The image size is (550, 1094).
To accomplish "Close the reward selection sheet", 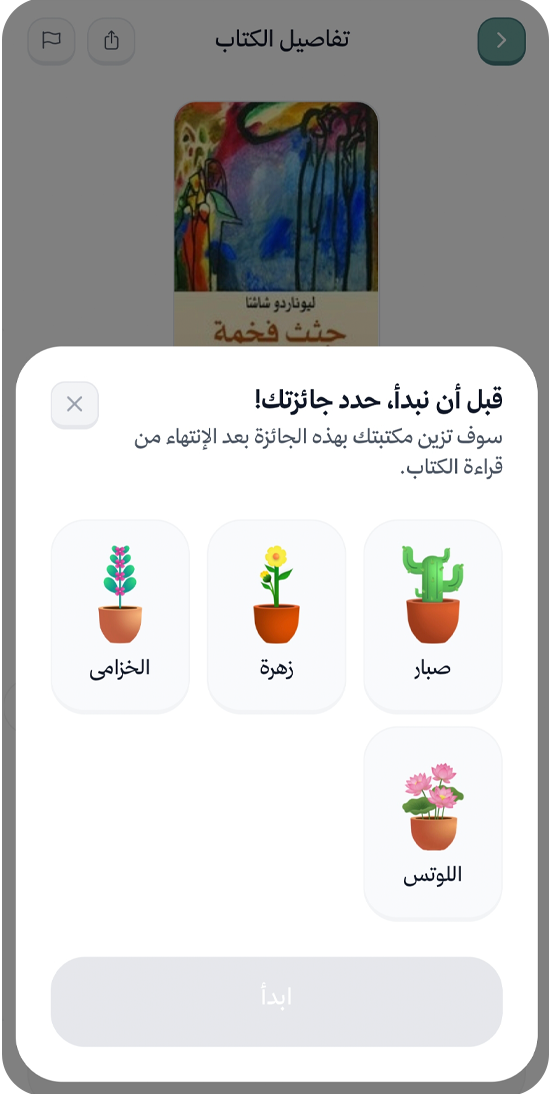I will [x=75, y=404].
